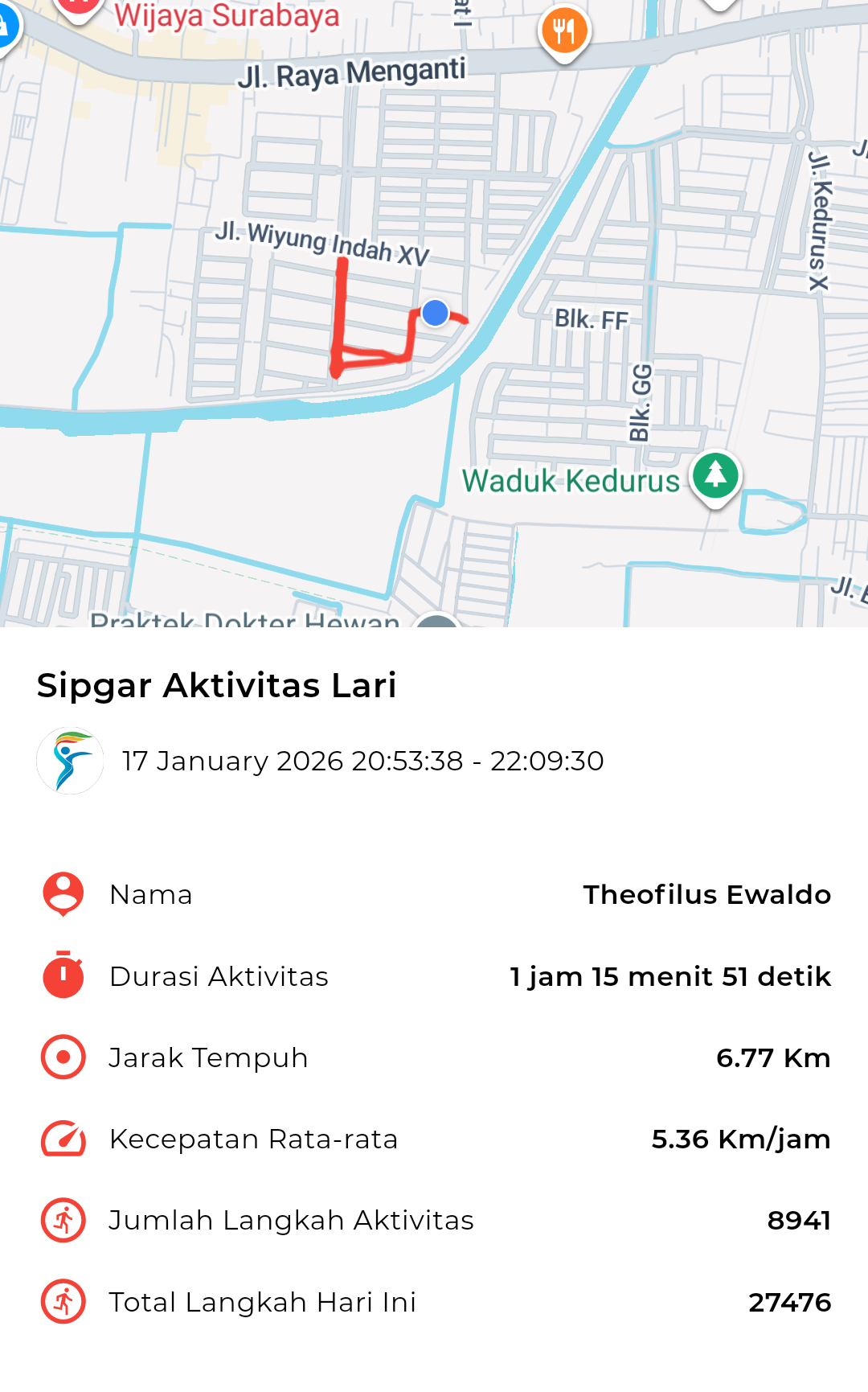
Task: Open the Waduk Kedurus park marker
Action: (x=715, y=475)
